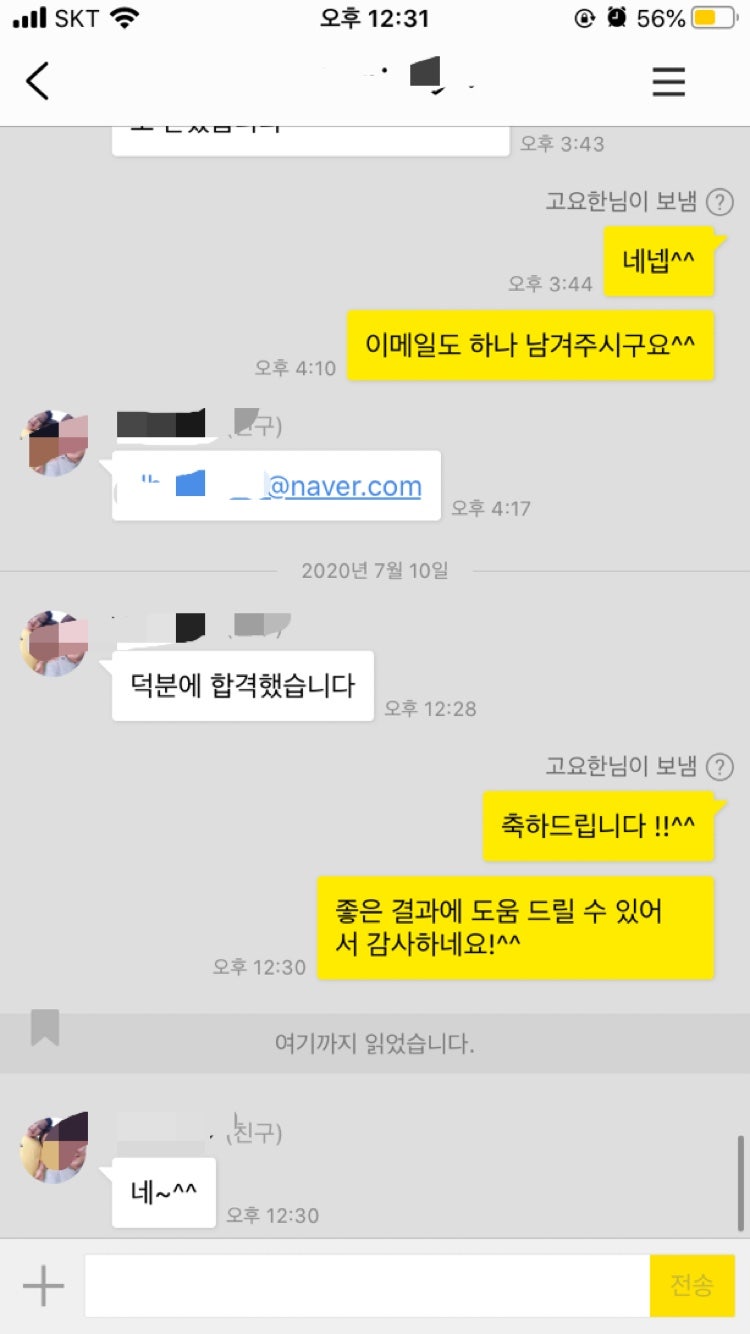Image resolution: width=750 pixels, height=1334 pixels.
Task: Tap the 전송 send button
Action: (691, 1285)
